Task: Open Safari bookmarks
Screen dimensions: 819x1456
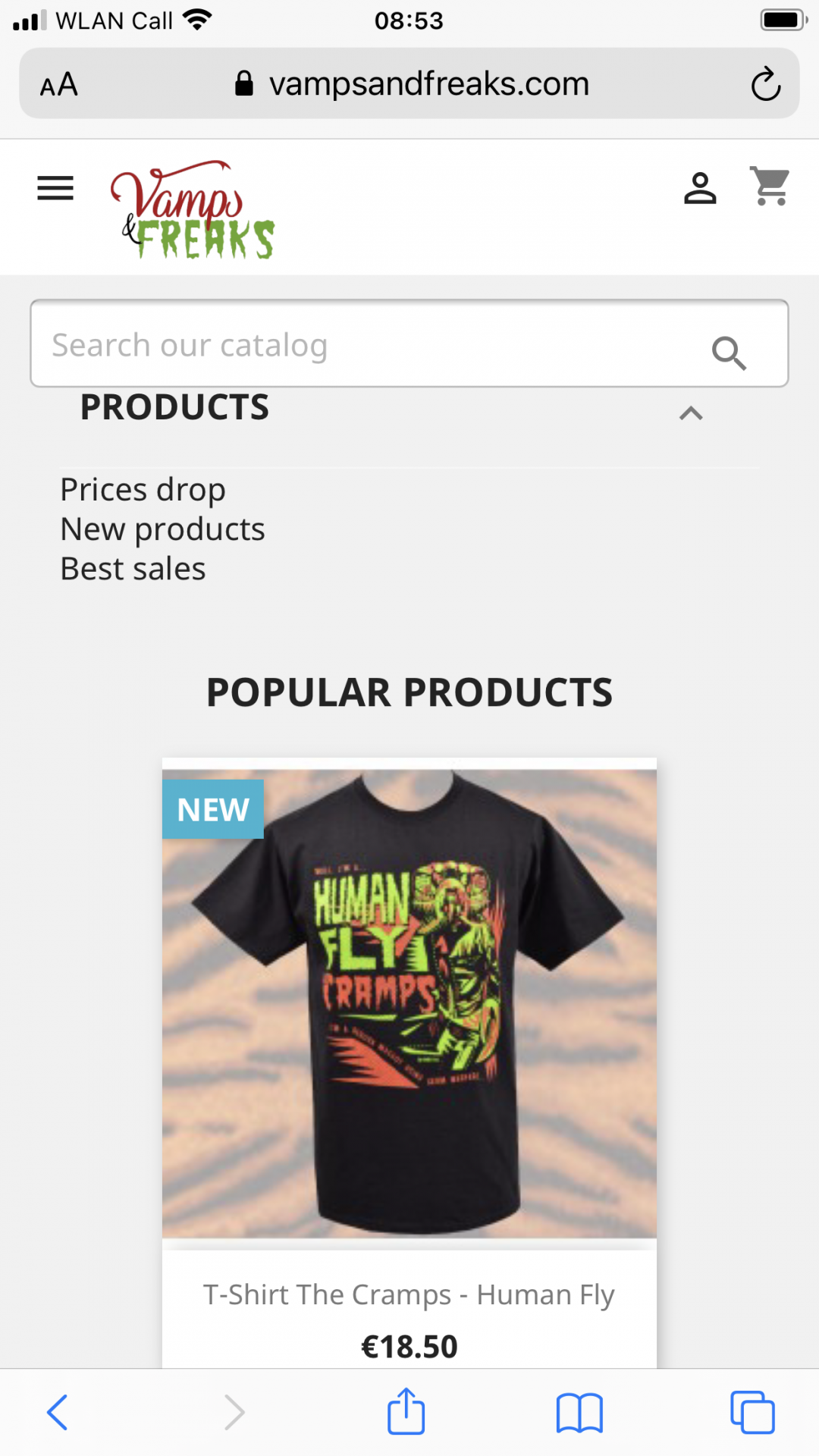Action: point(579,1414)
